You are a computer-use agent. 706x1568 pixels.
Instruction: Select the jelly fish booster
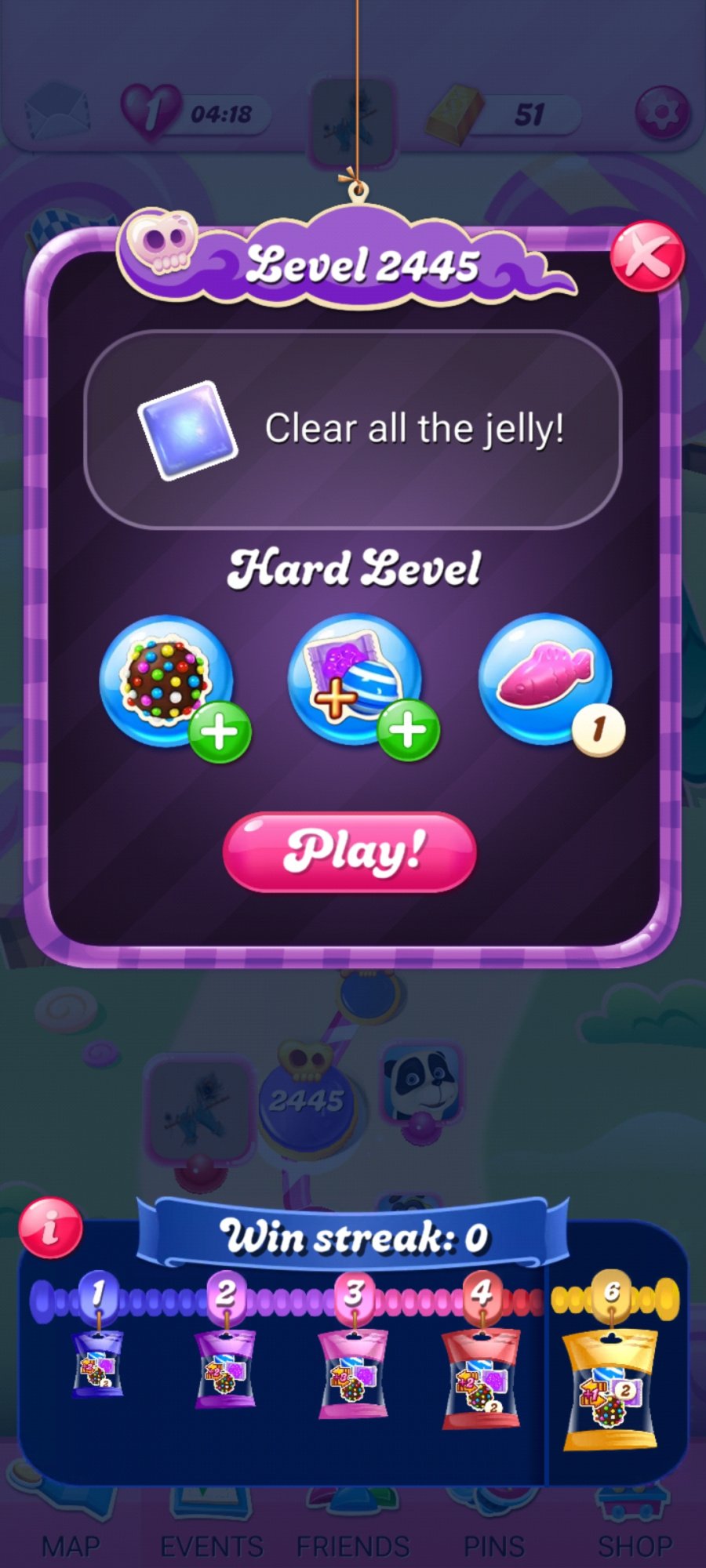click(x=546, y=681)
